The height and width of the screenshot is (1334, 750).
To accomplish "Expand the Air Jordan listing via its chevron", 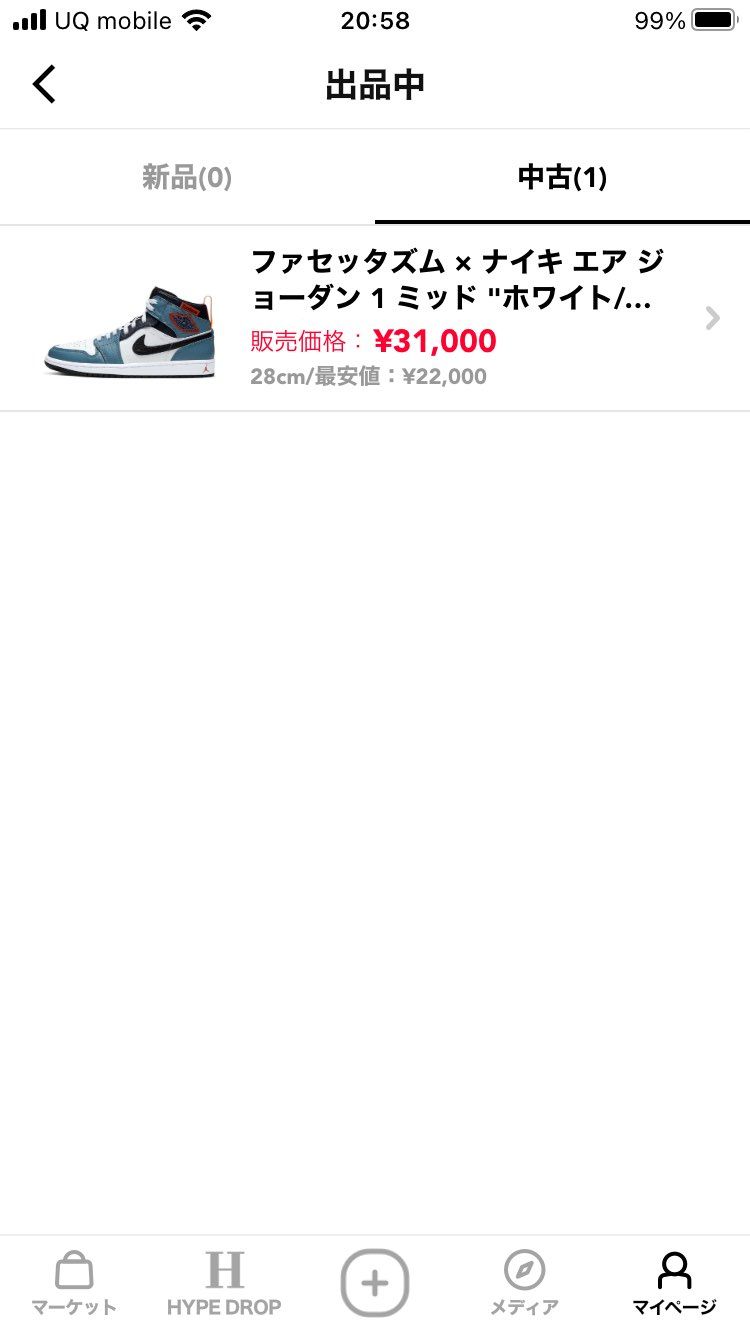I will point(712,317).
